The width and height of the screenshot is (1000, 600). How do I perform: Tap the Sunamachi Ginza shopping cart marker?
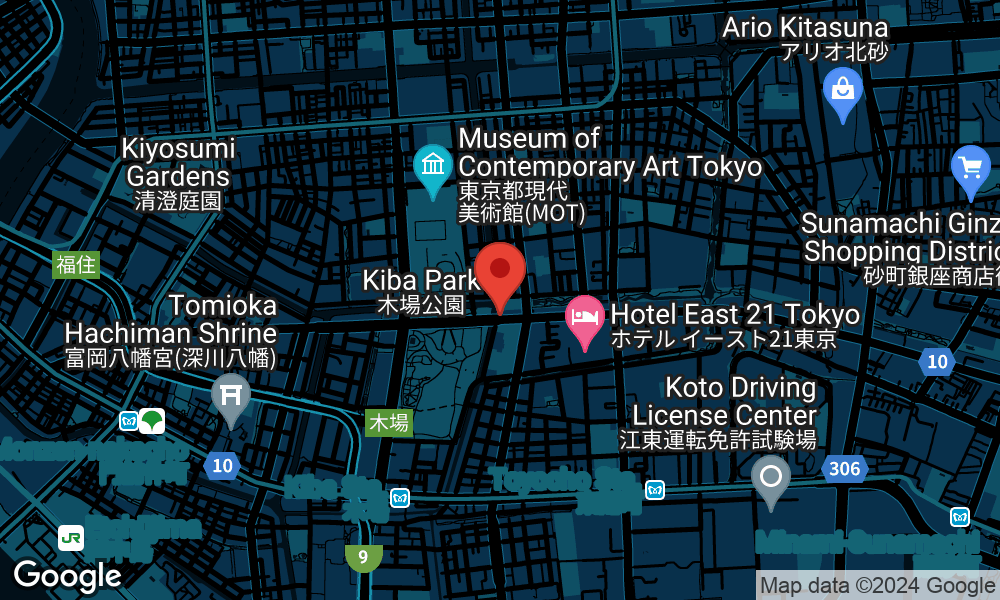(x=969, y=168)
